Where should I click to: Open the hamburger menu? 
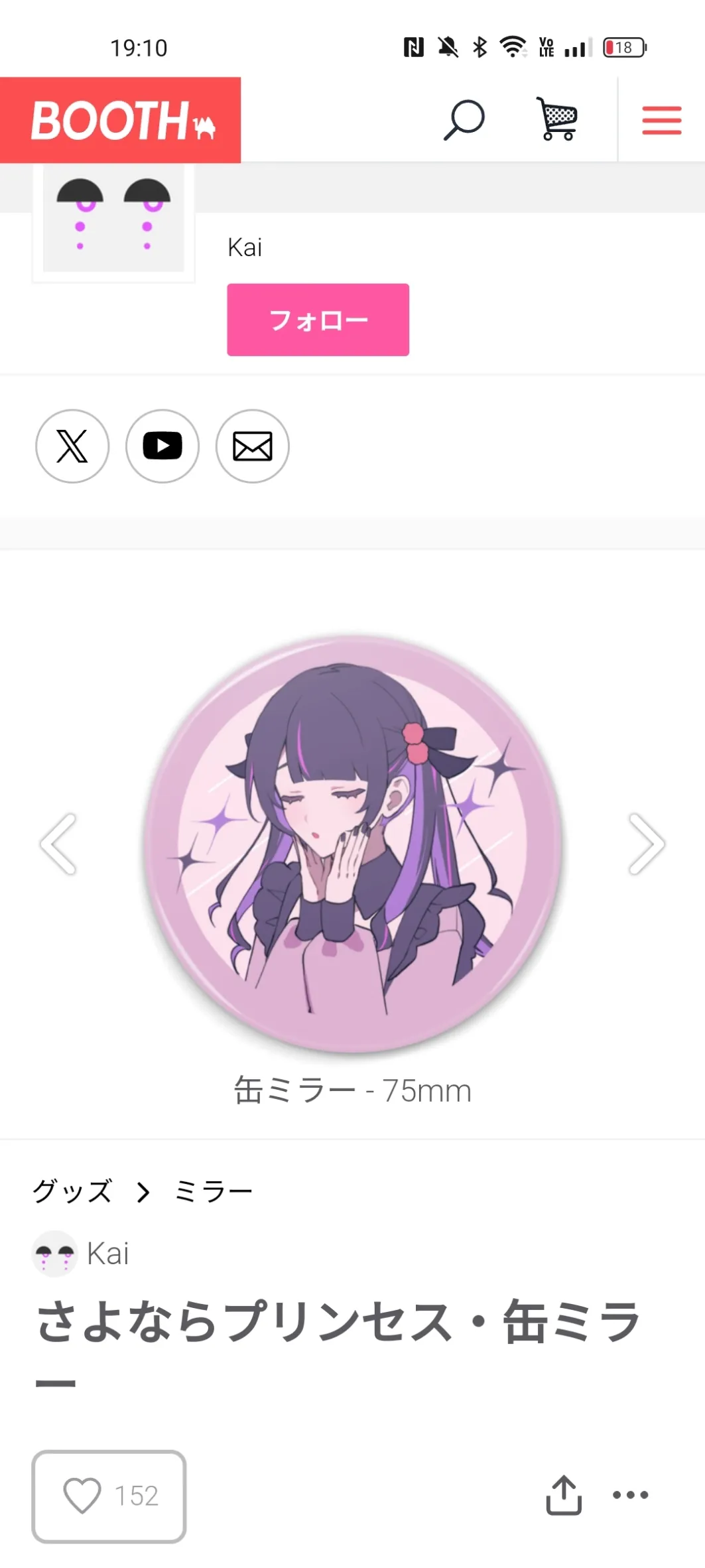[x=661, y=121]
